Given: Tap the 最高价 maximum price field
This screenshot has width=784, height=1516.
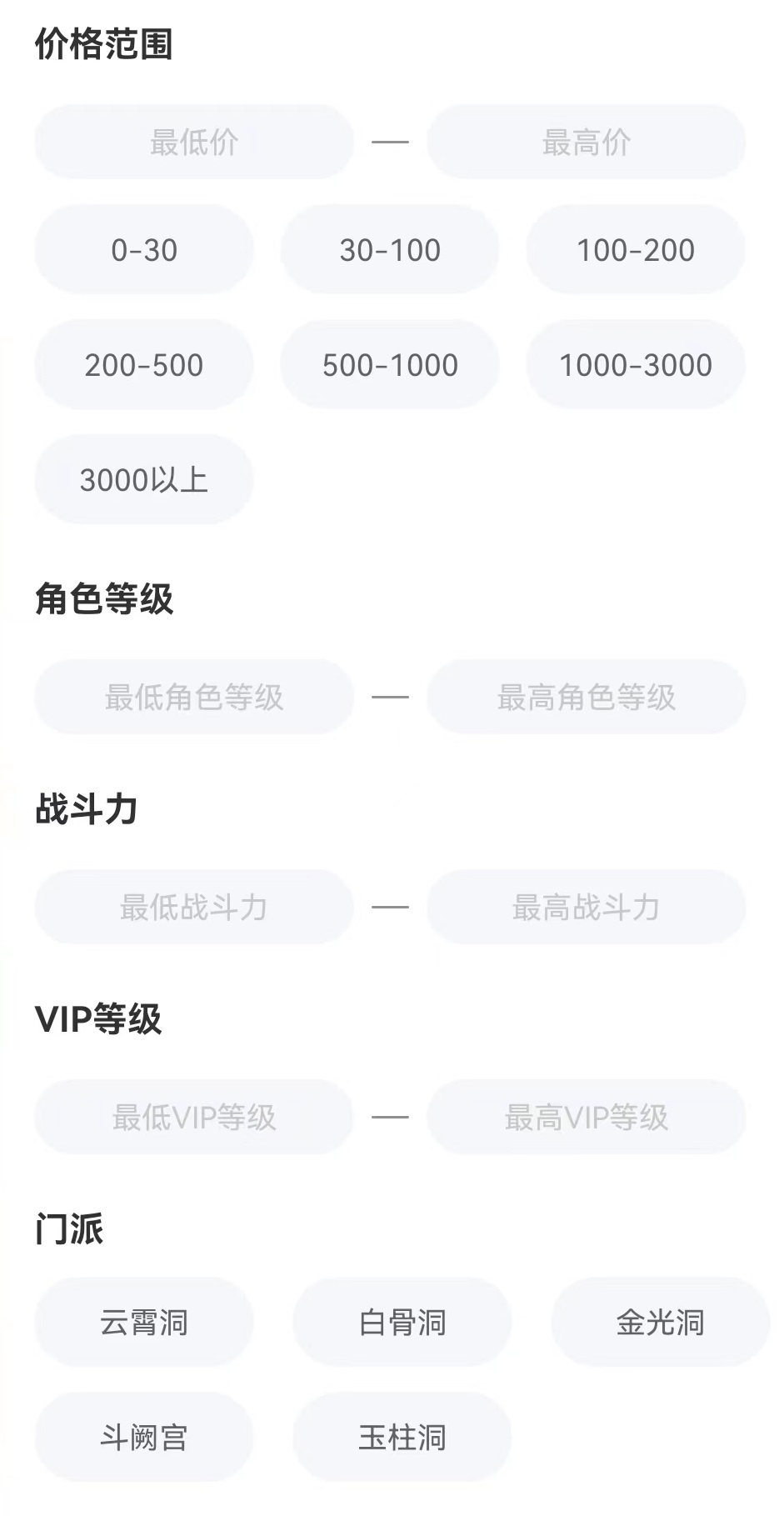Looking at the screenshot, I should 586,142.
